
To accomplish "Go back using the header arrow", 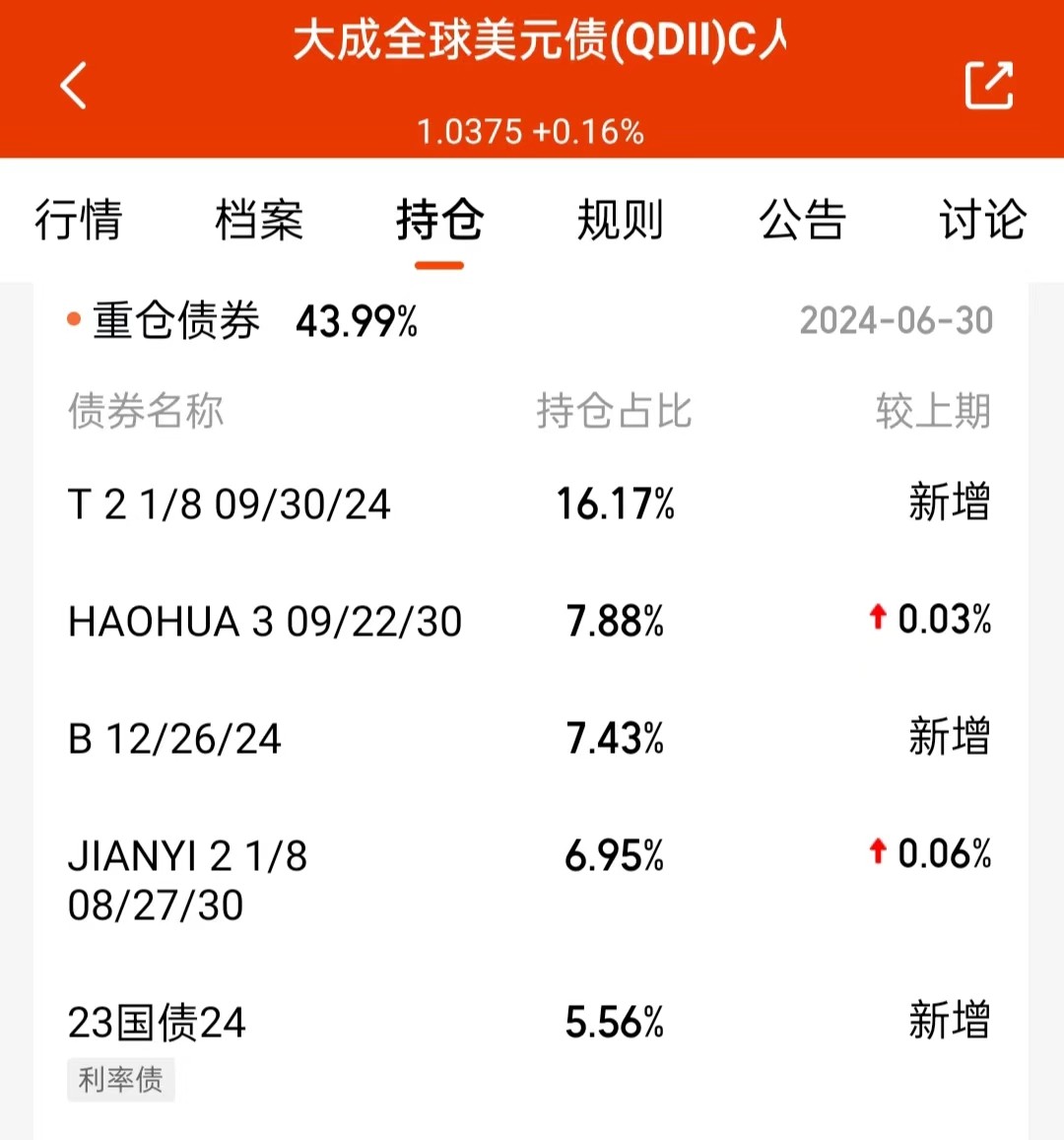I will (x=74, y=85).
